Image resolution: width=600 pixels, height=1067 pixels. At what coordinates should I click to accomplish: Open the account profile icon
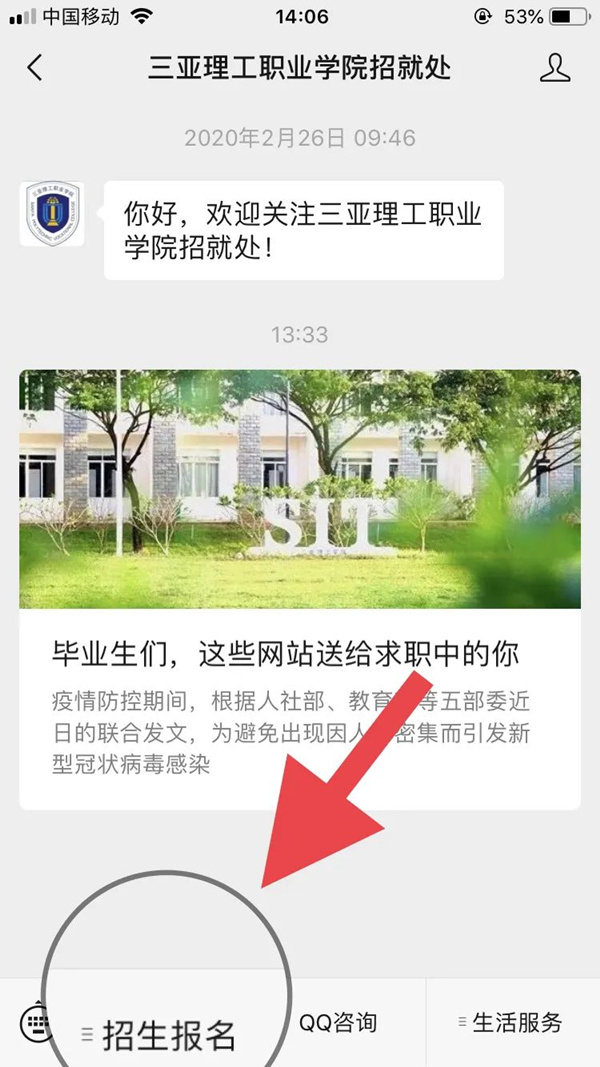[554, 68]
